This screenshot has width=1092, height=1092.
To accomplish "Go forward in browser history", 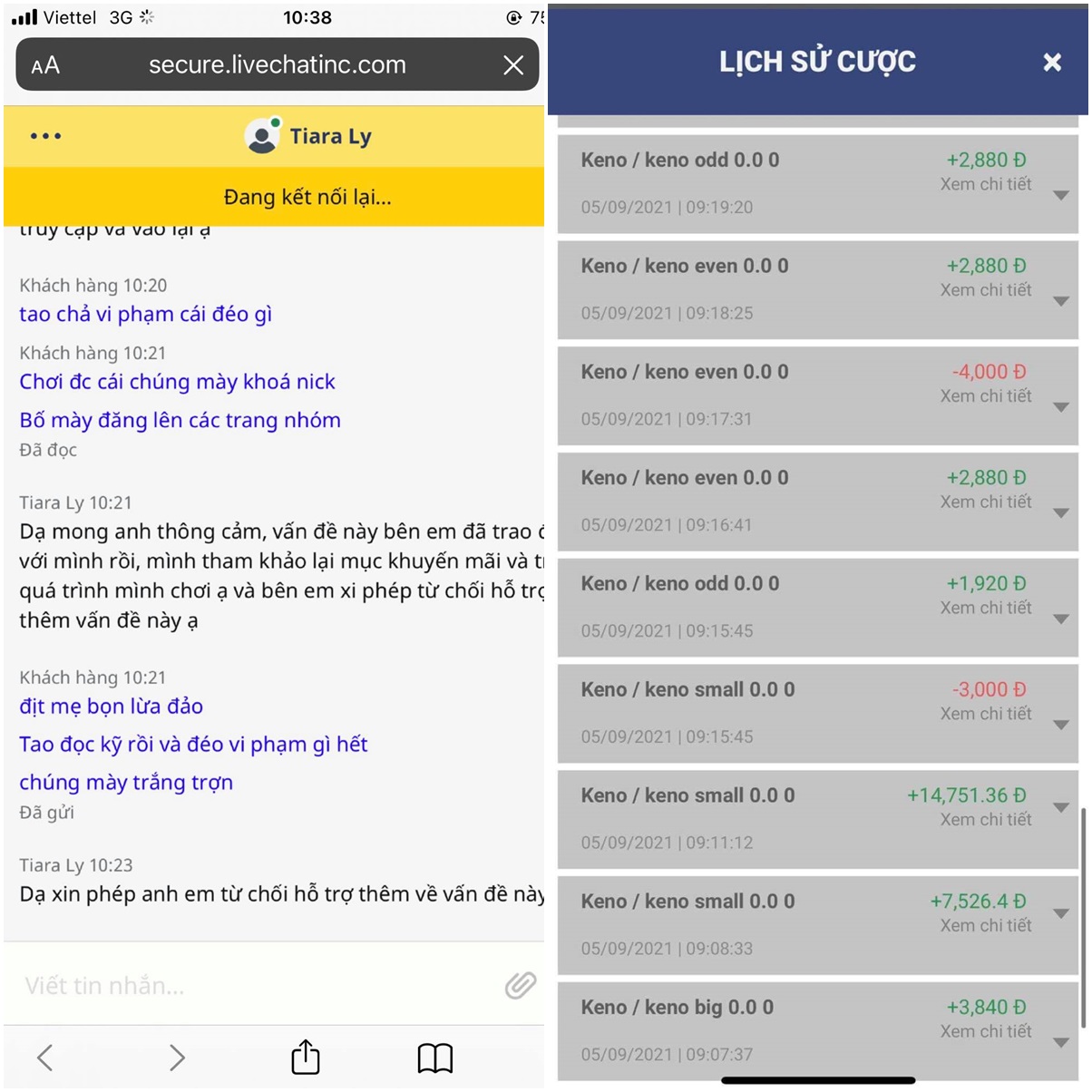I will coord(177,1057).
